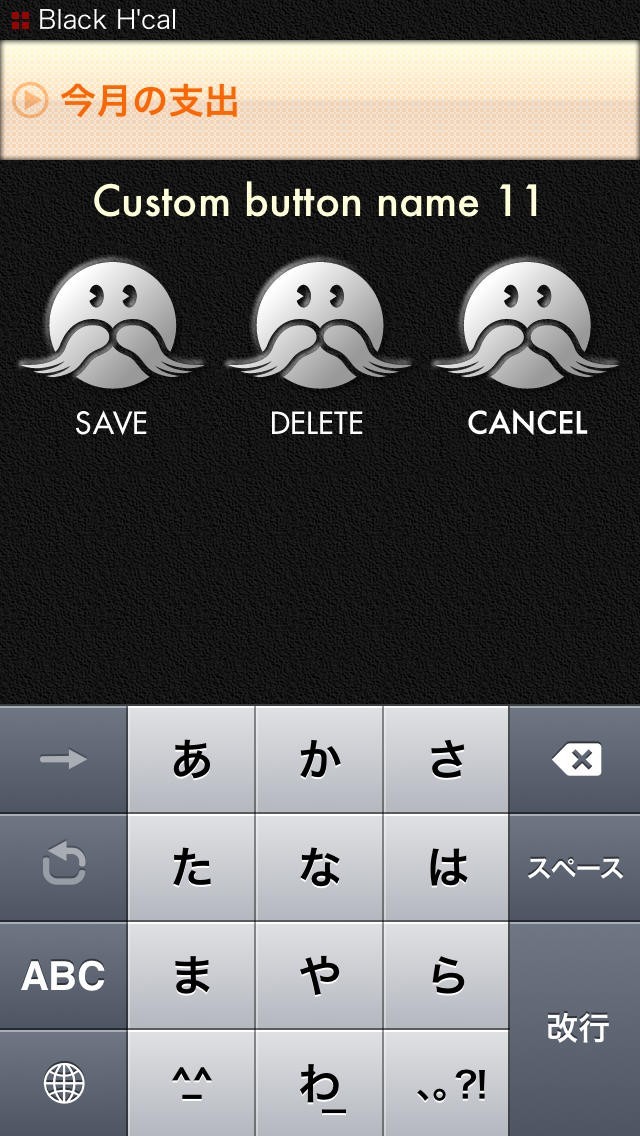The height and width of the screenshot is (1136, 640).
Task: Save the custom button name
Action: [x=112, y=345]
